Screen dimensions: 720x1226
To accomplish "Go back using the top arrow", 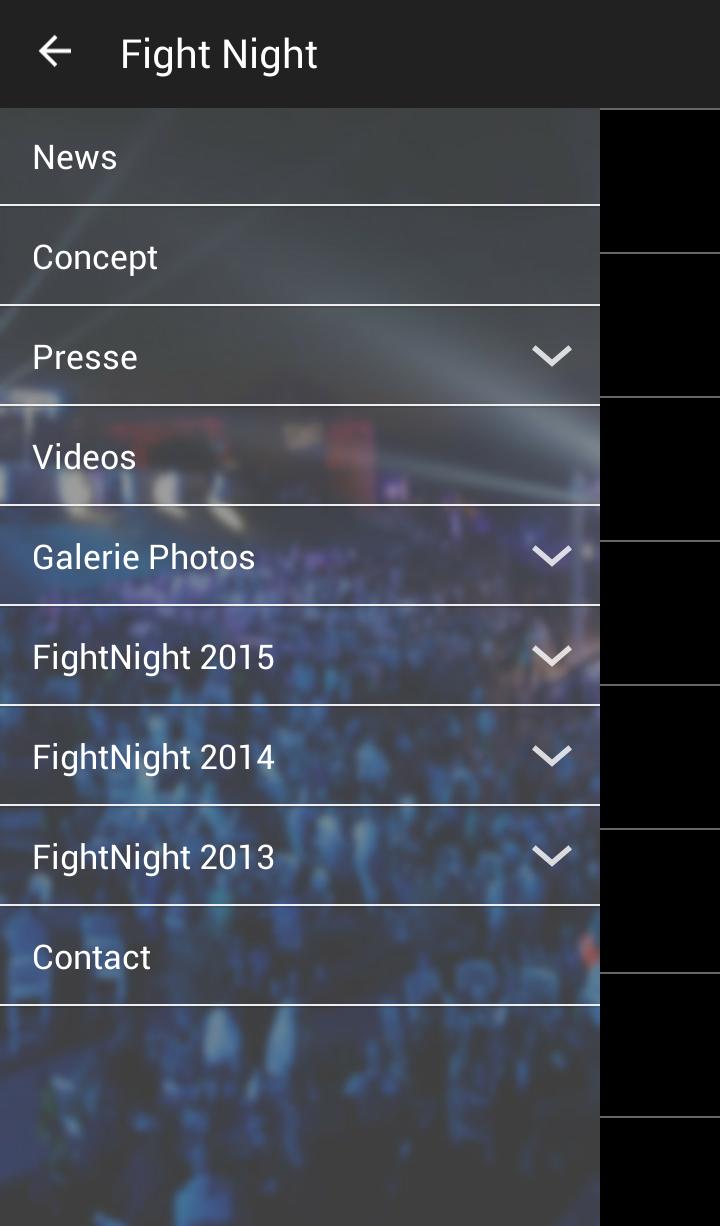I will (55, 52).
